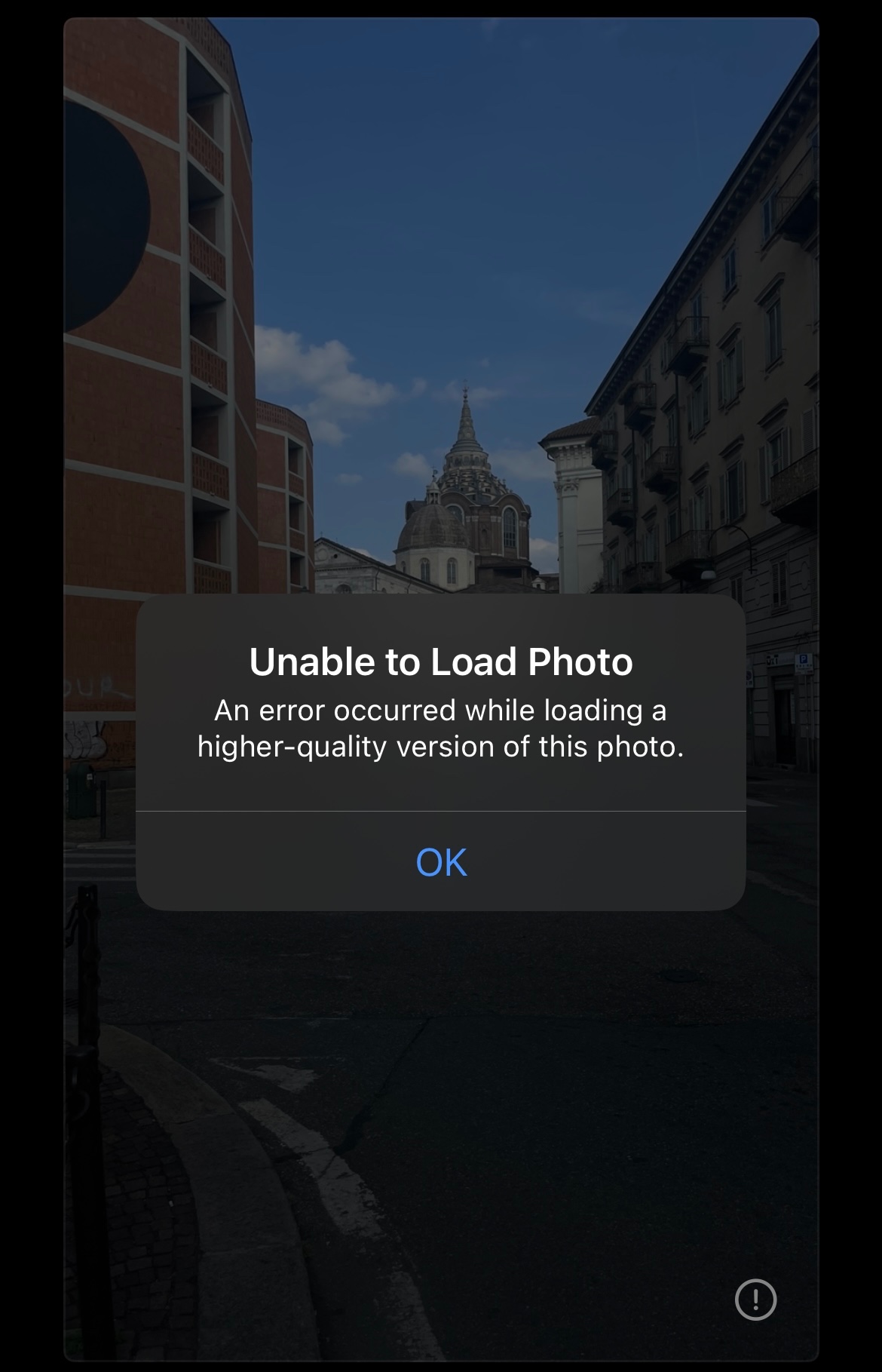The height and width of the screenshot is (1372, 882).
Task: Dismiss the error with OK
Action: [x=441, y=861]
